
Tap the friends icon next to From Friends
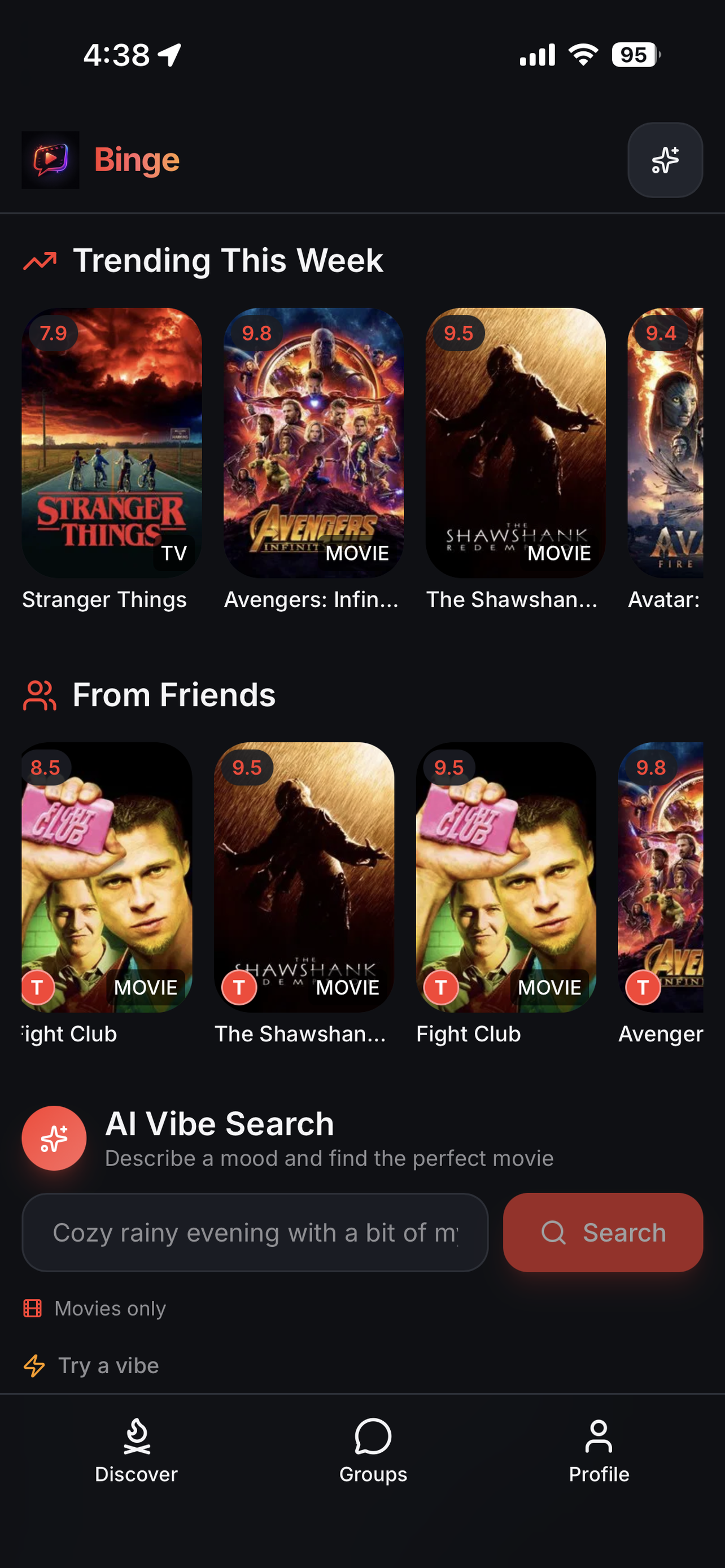pos(38,694)
